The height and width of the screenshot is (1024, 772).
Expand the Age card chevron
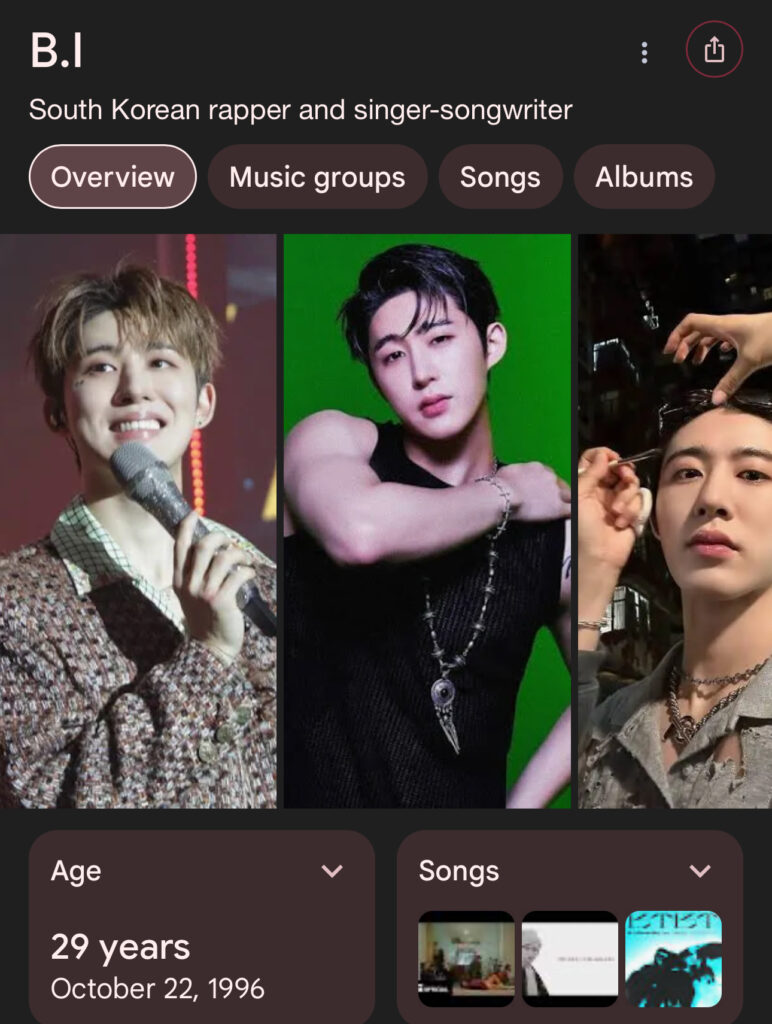pyautogui.click(x=332, y=871)
